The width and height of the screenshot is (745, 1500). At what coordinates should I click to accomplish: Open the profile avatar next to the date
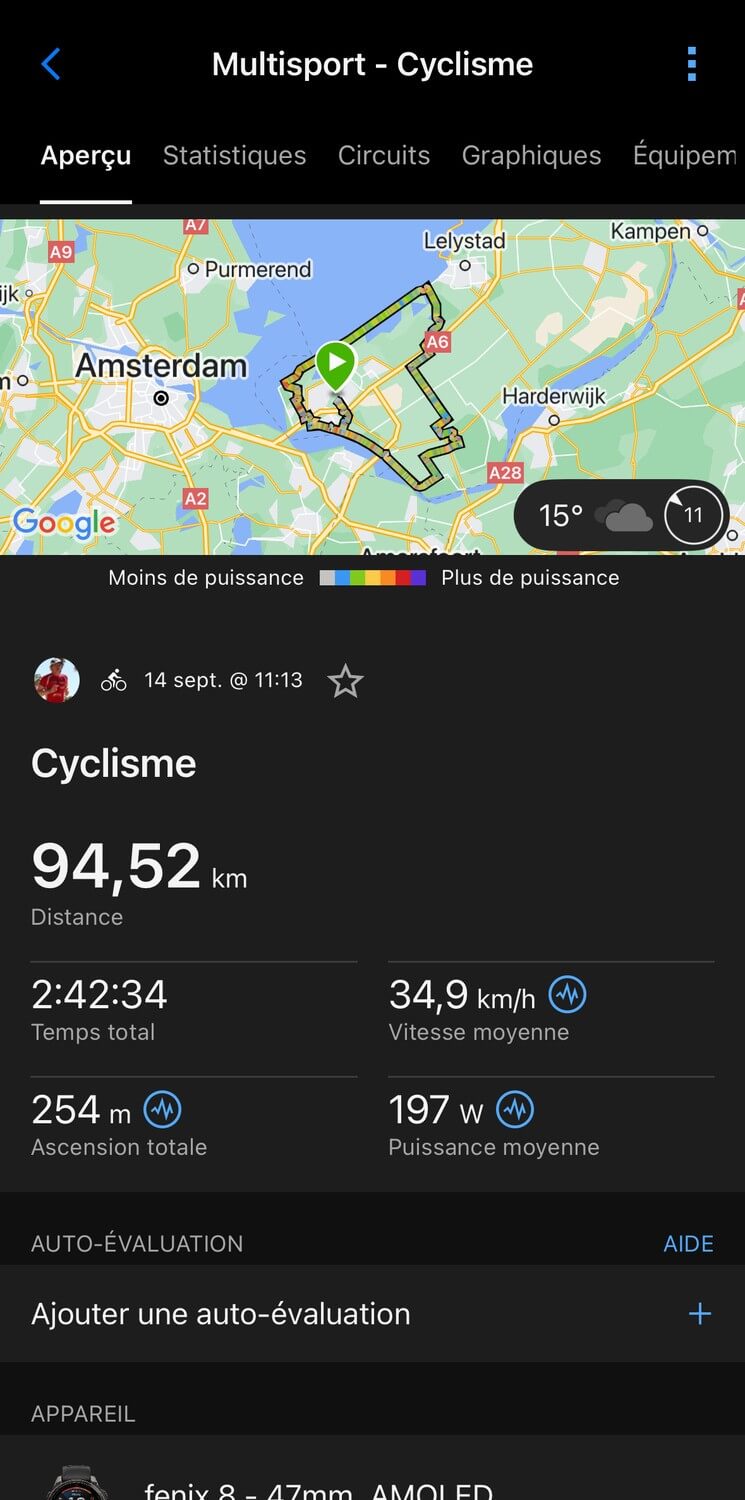point(56,681)
